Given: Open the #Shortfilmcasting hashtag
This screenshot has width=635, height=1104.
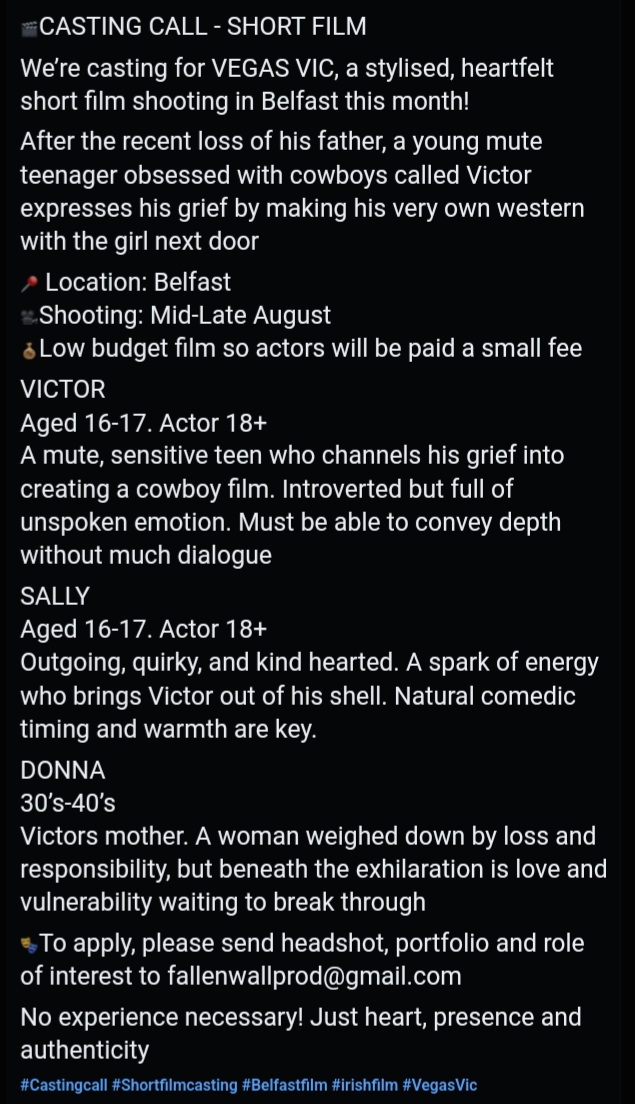Looking at the screenshot, I should click(175, 1085).
